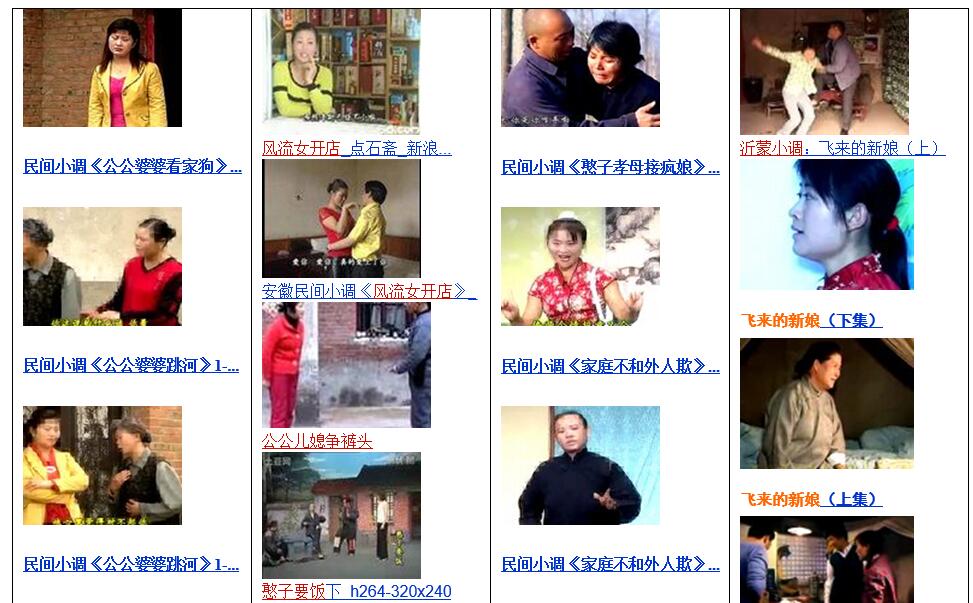Image resolution: width=973 pixels, height=603 pixels.
Task: Open the 飞来的新娘（下集）link
Action: pos(811,320)
